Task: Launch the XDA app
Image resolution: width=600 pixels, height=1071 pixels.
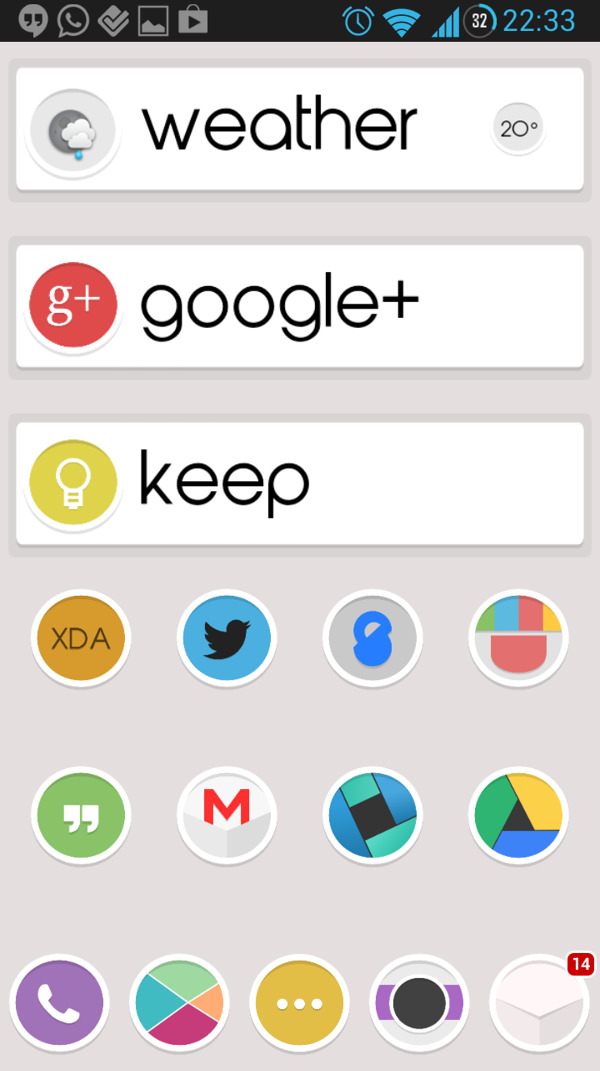Action: [x=81, y=638]
